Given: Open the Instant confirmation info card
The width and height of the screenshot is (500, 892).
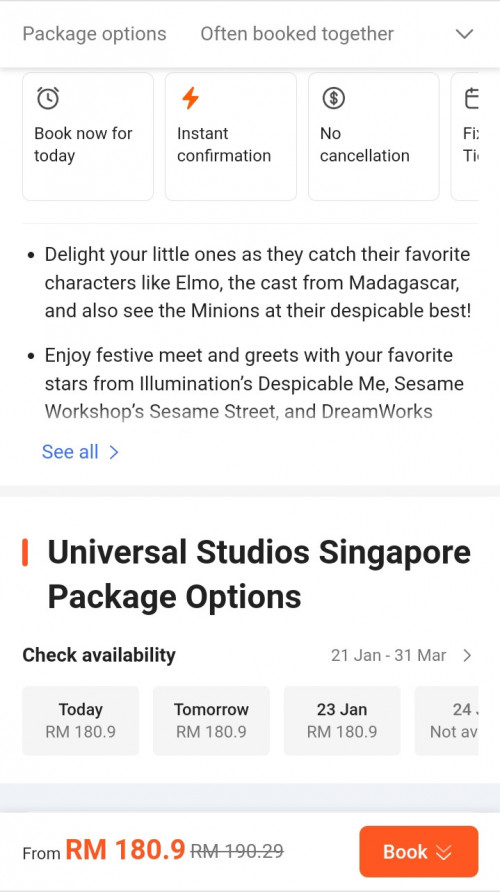Looking at the screenshot, I should tap(231, 137).
